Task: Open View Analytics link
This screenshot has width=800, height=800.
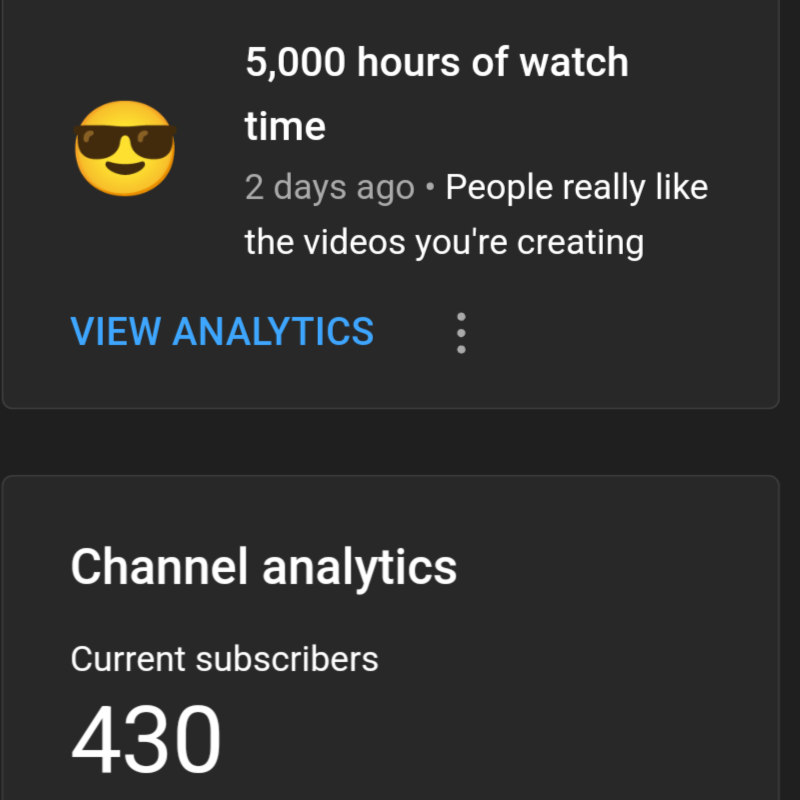Action: click(x=222, y=331)
